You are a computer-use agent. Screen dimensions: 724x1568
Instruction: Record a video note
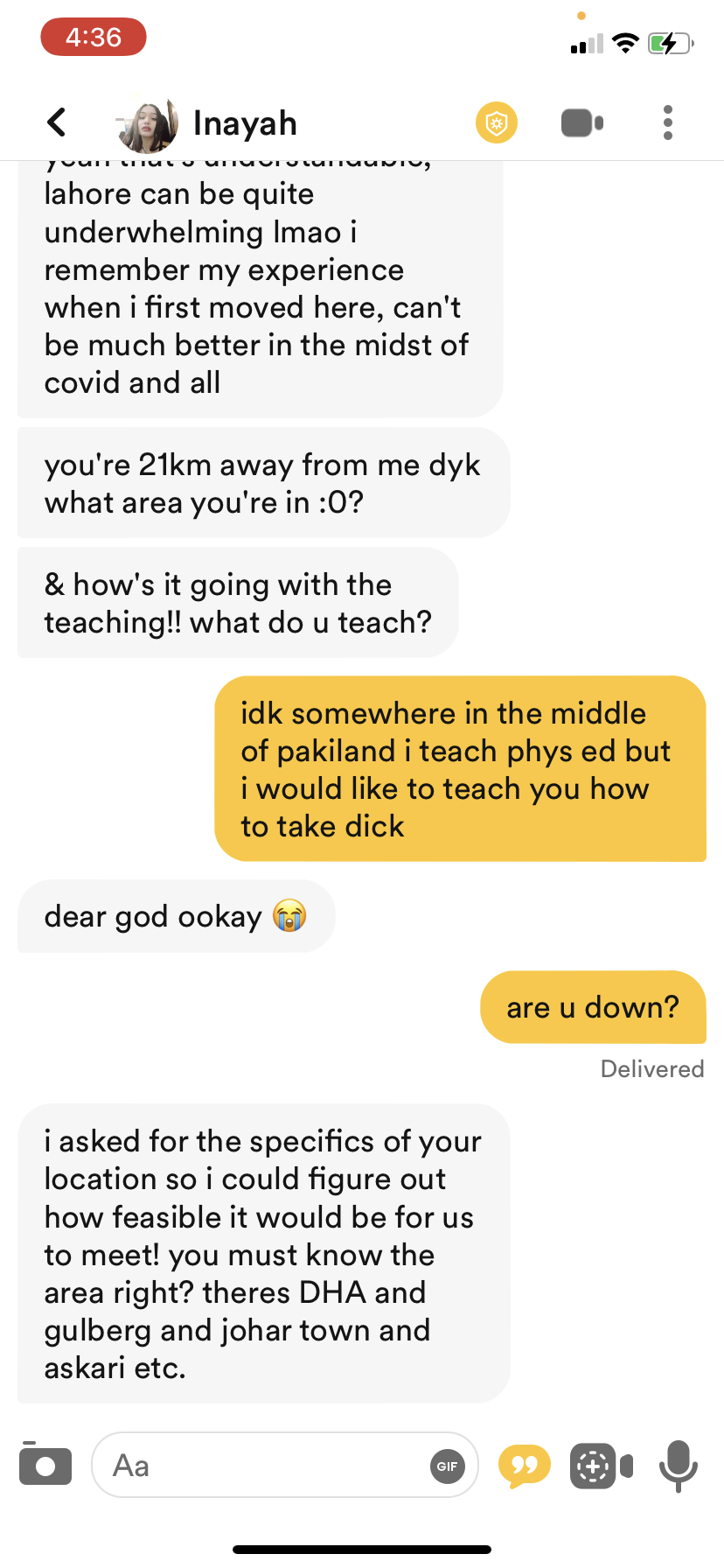(x=601, y=1466)
